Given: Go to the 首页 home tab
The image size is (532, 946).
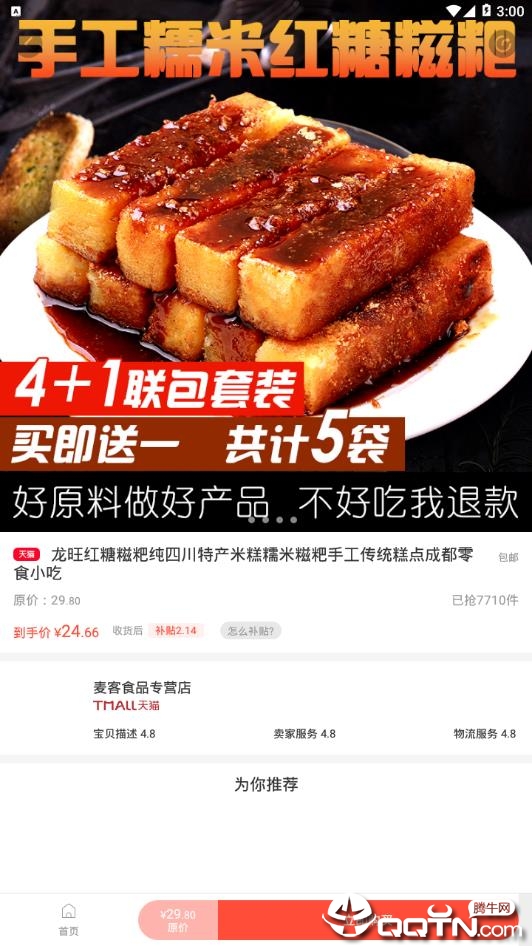Looking at the screenshot, I should (69, 919).
